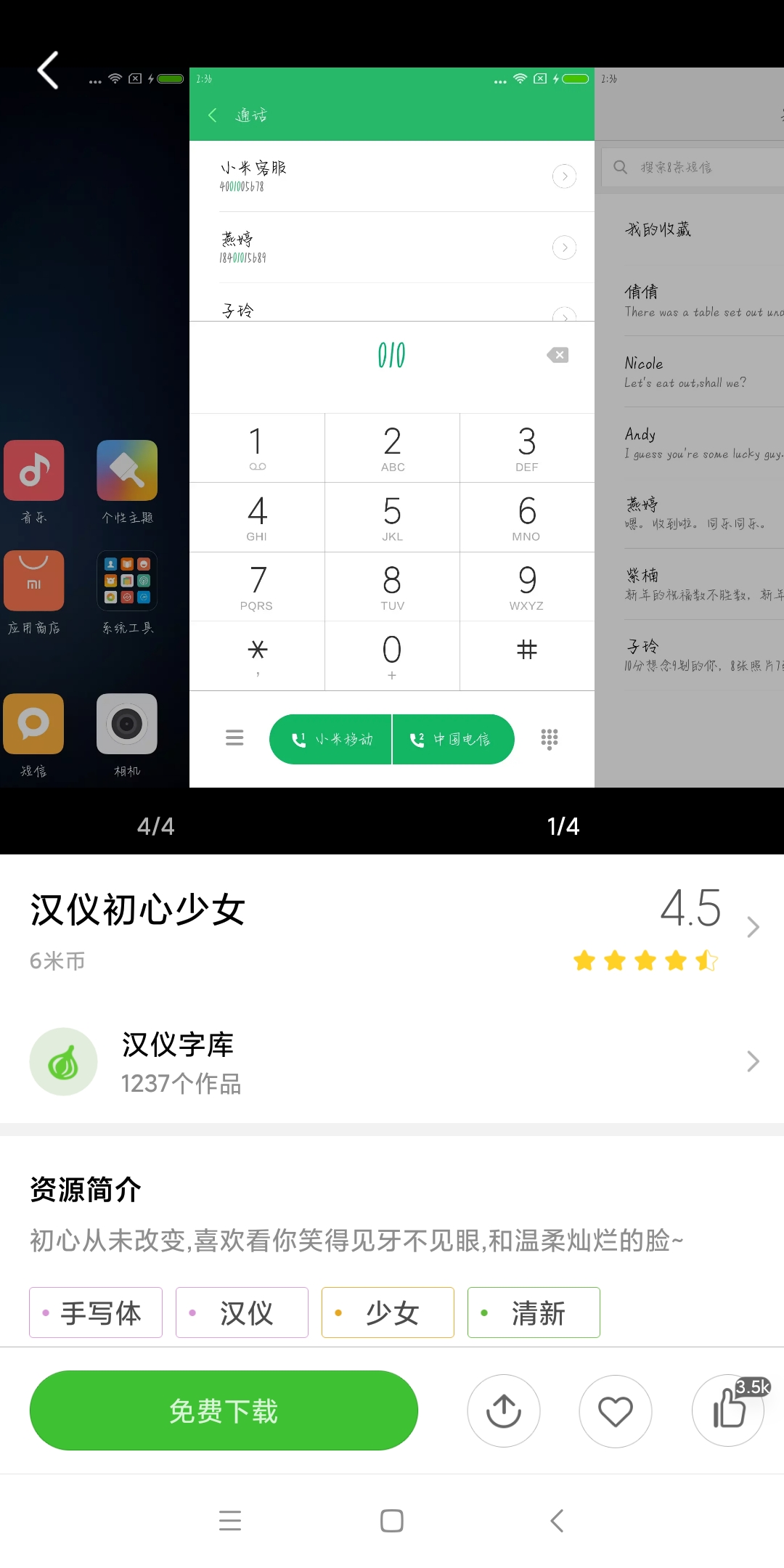Select the 清新 tag
This screenshot has width=784, height=1568.
[x=534, y=1312]
